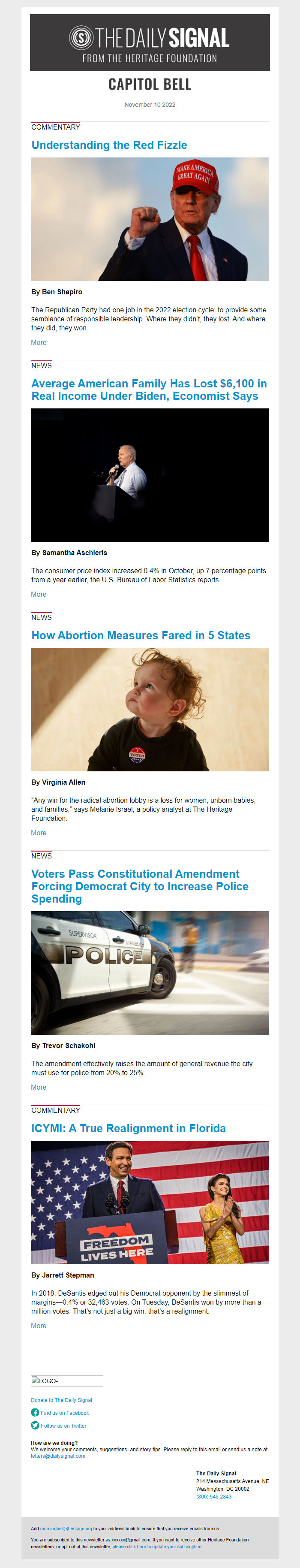Tap More under Trevor Schakohl's article
The width and height of the screenshot is (300, 1568).
38,1087
